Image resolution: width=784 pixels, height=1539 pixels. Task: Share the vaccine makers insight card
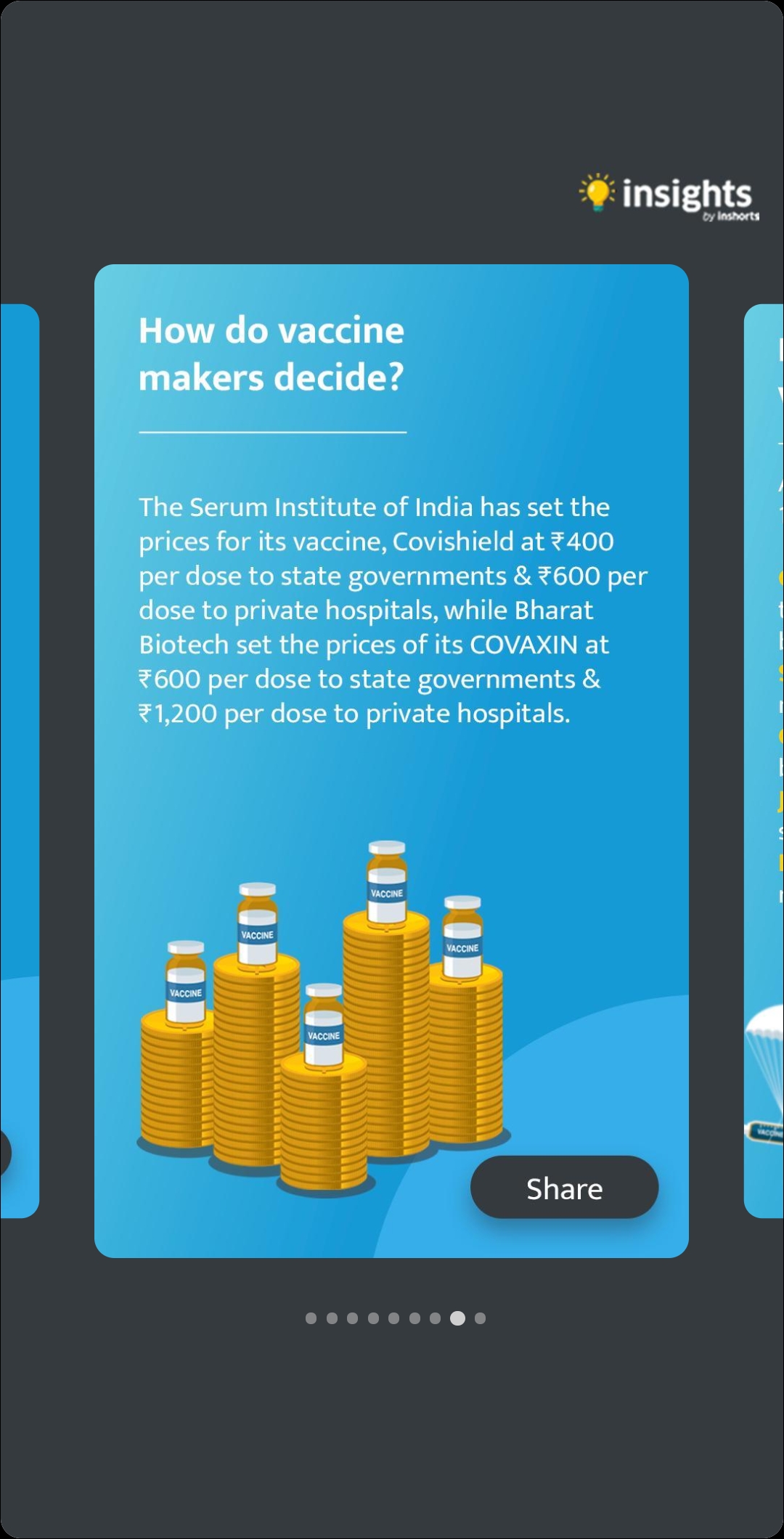[564, 1188]
